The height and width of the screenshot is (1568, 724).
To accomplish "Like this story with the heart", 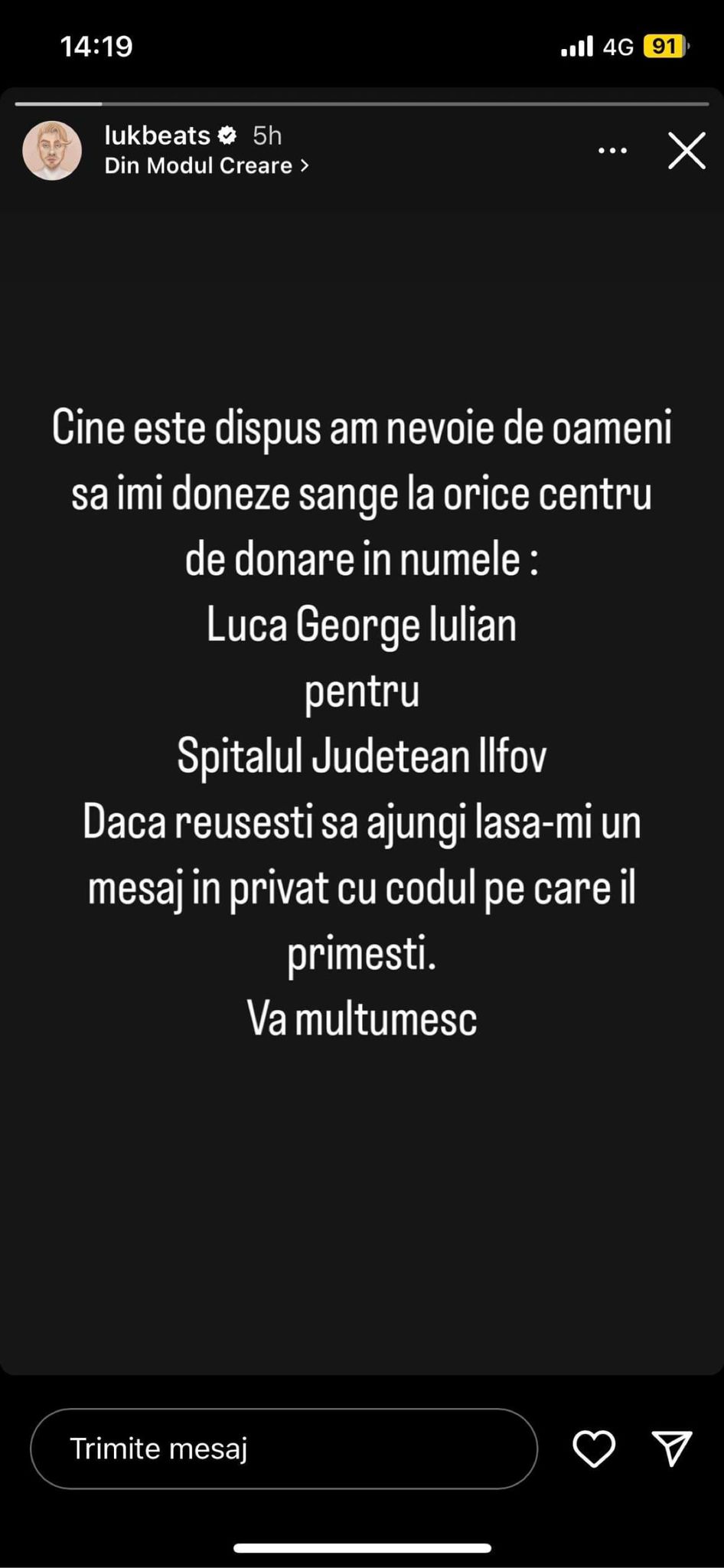I will (x=594, y=1449).
